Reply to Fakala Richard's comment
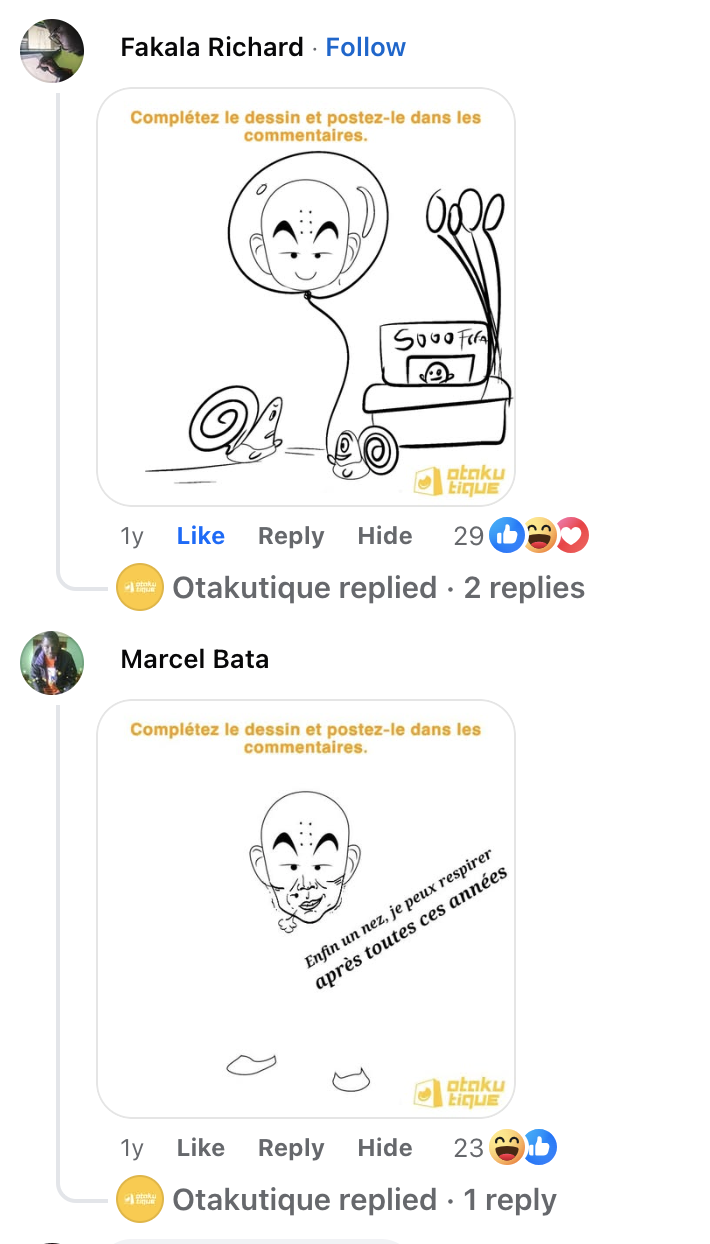This screenshot has width=710, height=1244. tap(291, 536)
